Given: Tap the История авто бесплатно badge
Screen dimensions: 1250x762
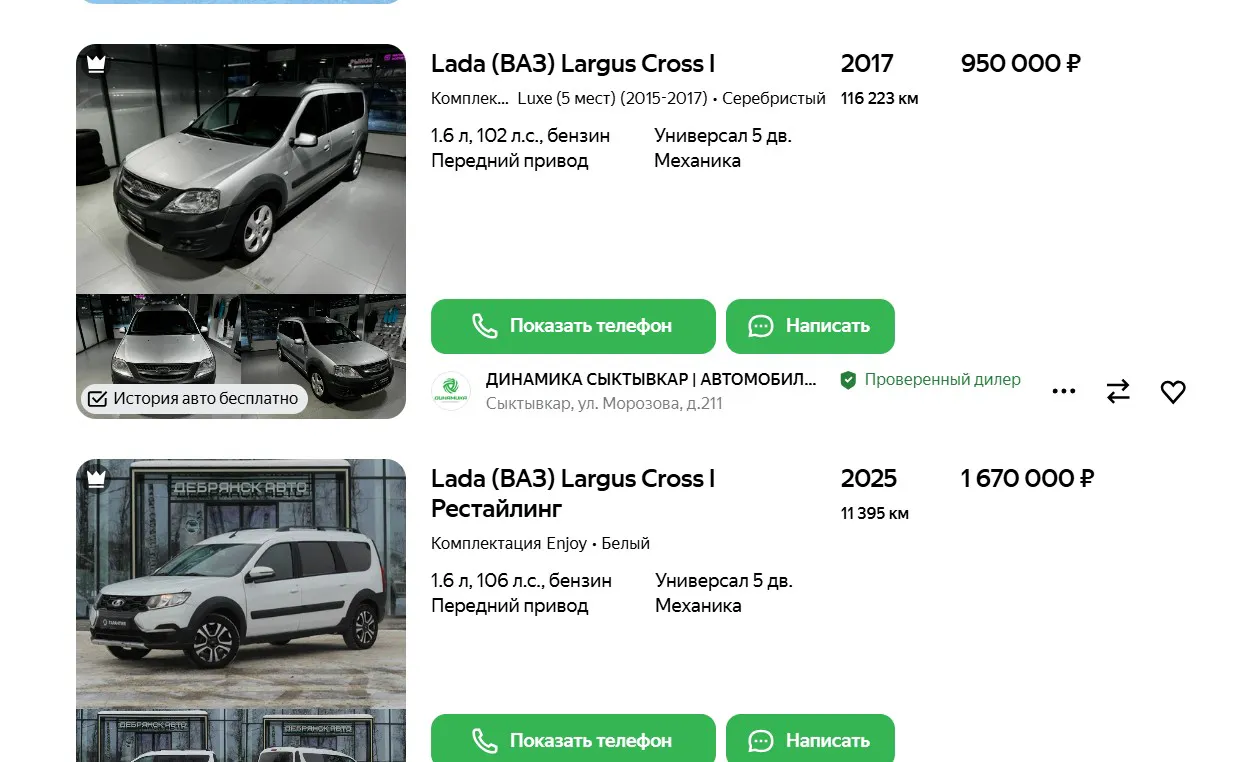Looking at the screenshot, I should click(195, 399).
